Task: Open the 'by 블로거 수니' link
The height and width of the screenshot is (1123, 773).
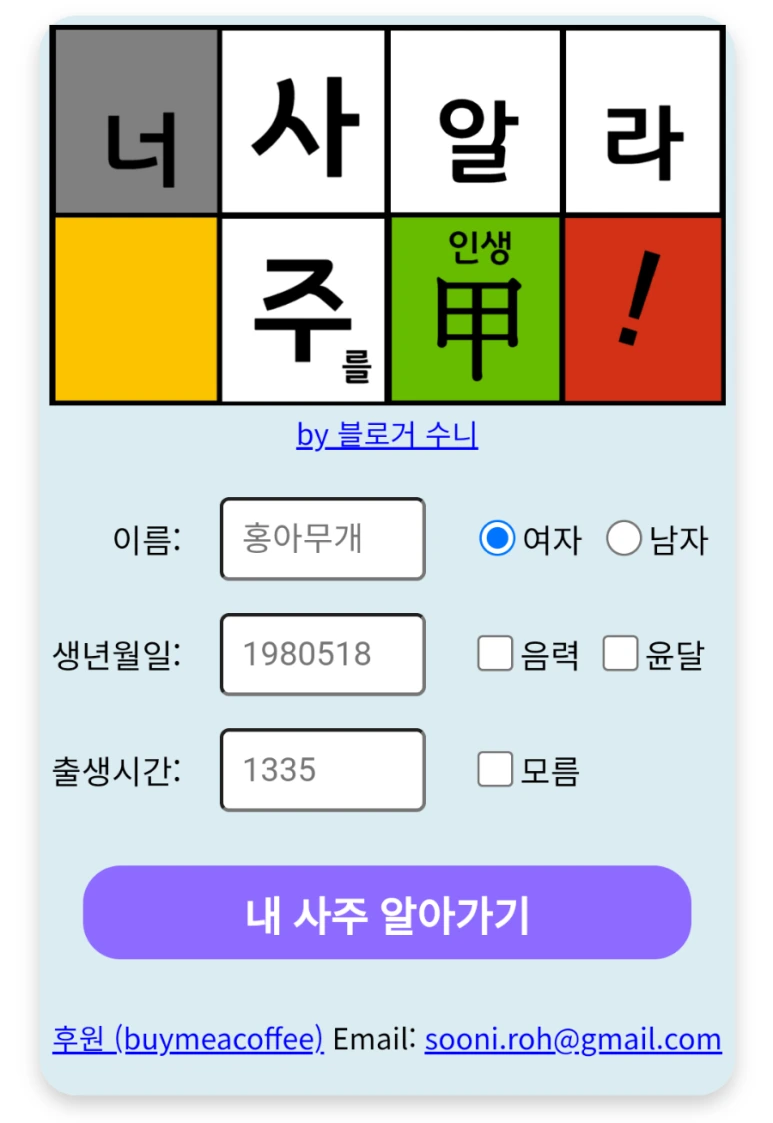Action: tap(387, 435)
